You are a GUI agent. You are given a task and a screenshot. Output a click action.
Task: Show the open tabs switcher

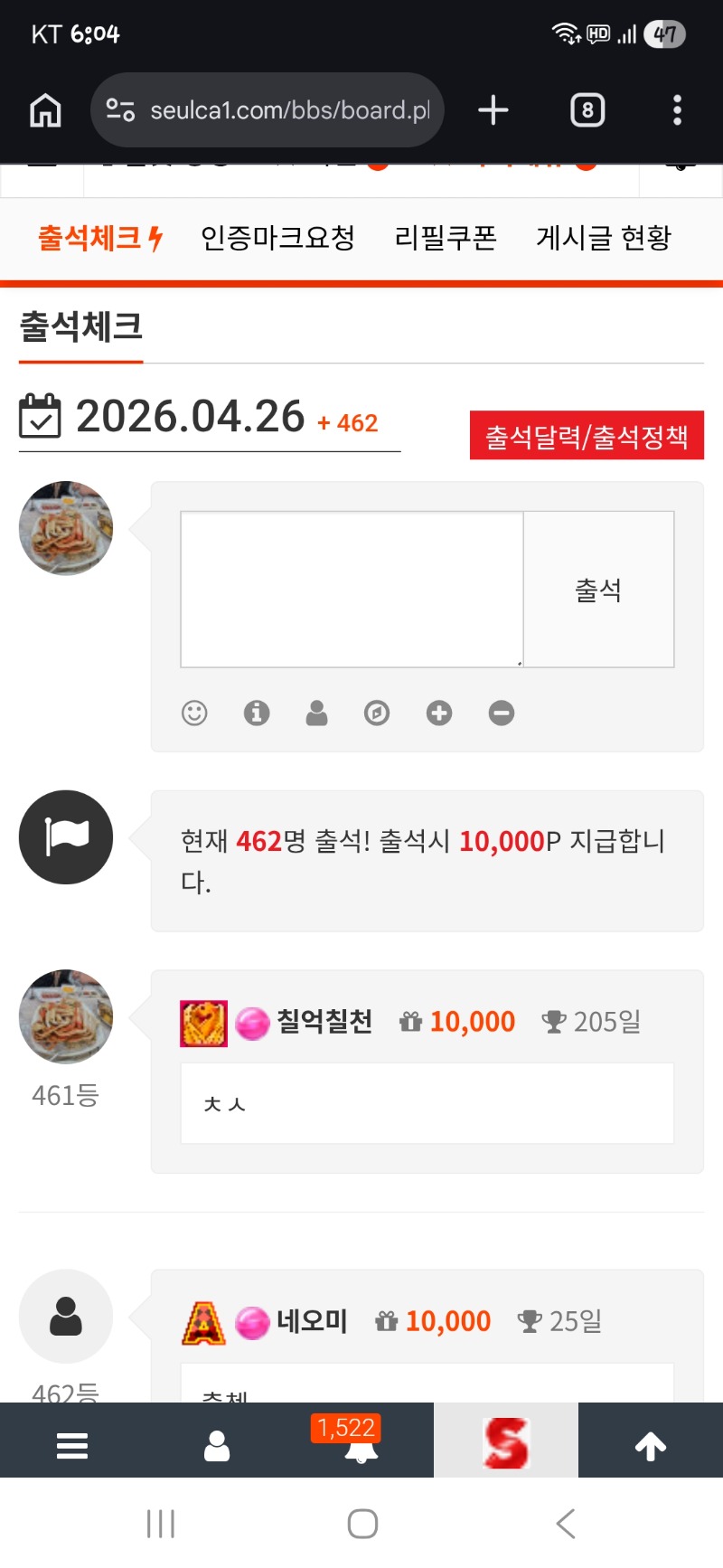(x=587, y=110)
